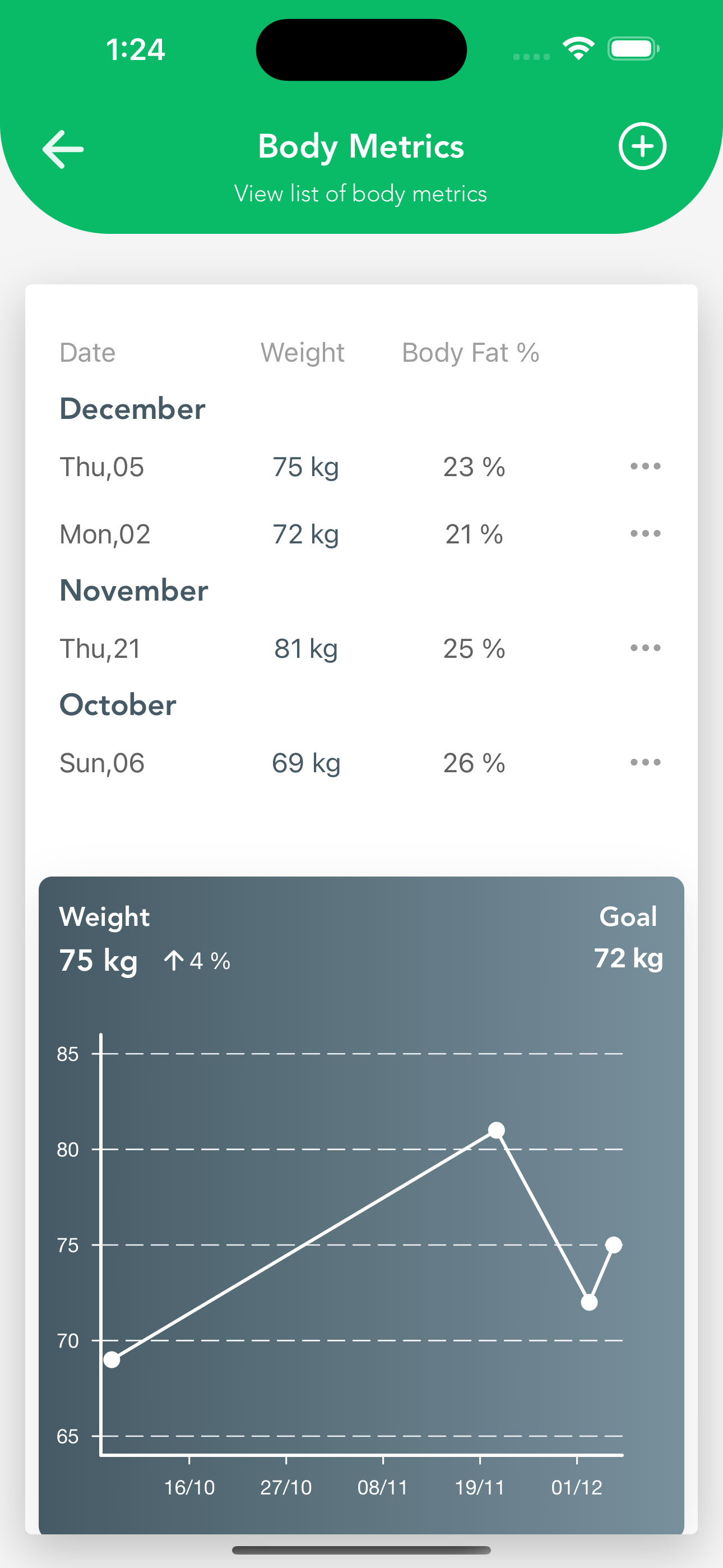
Task: Tap the battery indicator in status bar
Action: (x=633, y=48)
